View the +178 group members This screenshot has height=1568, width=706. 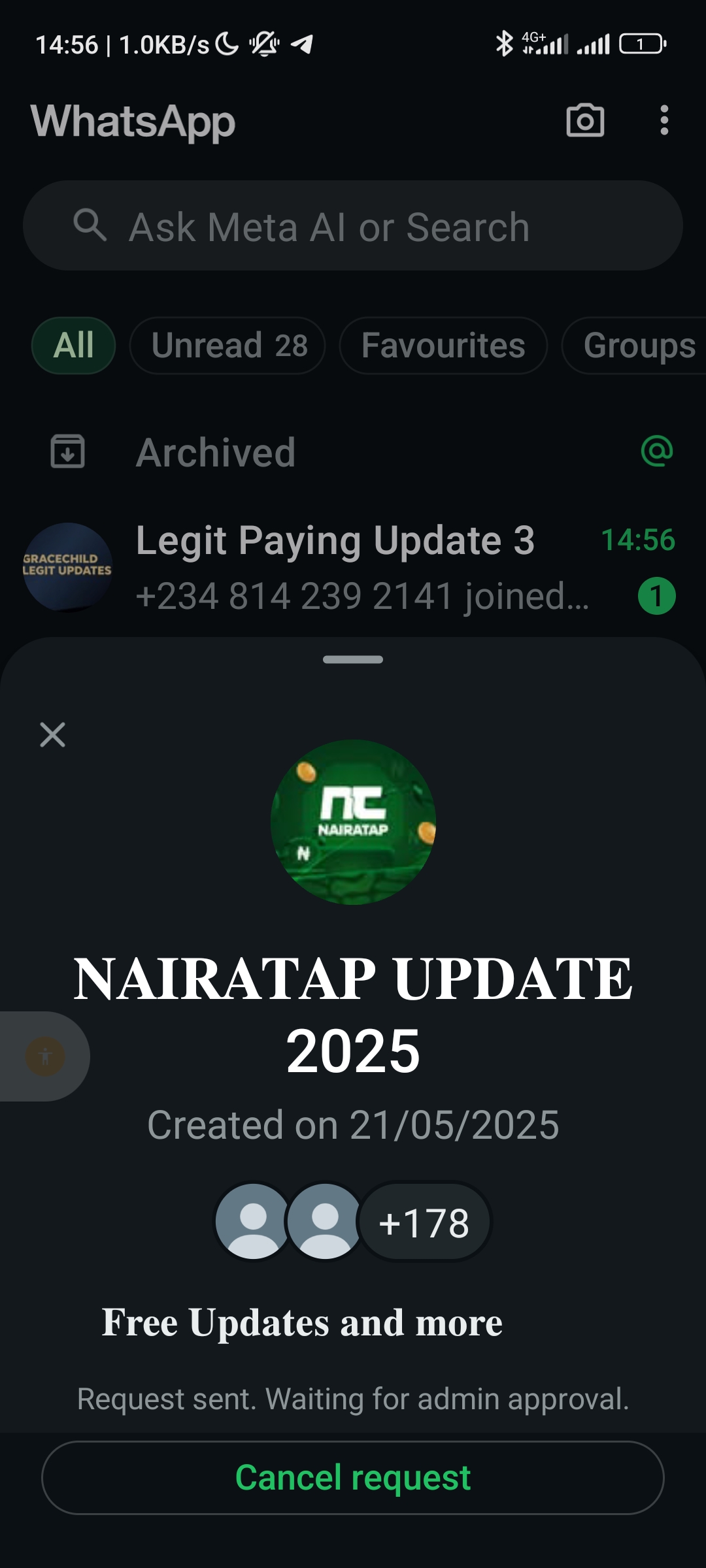[424, 1222]
